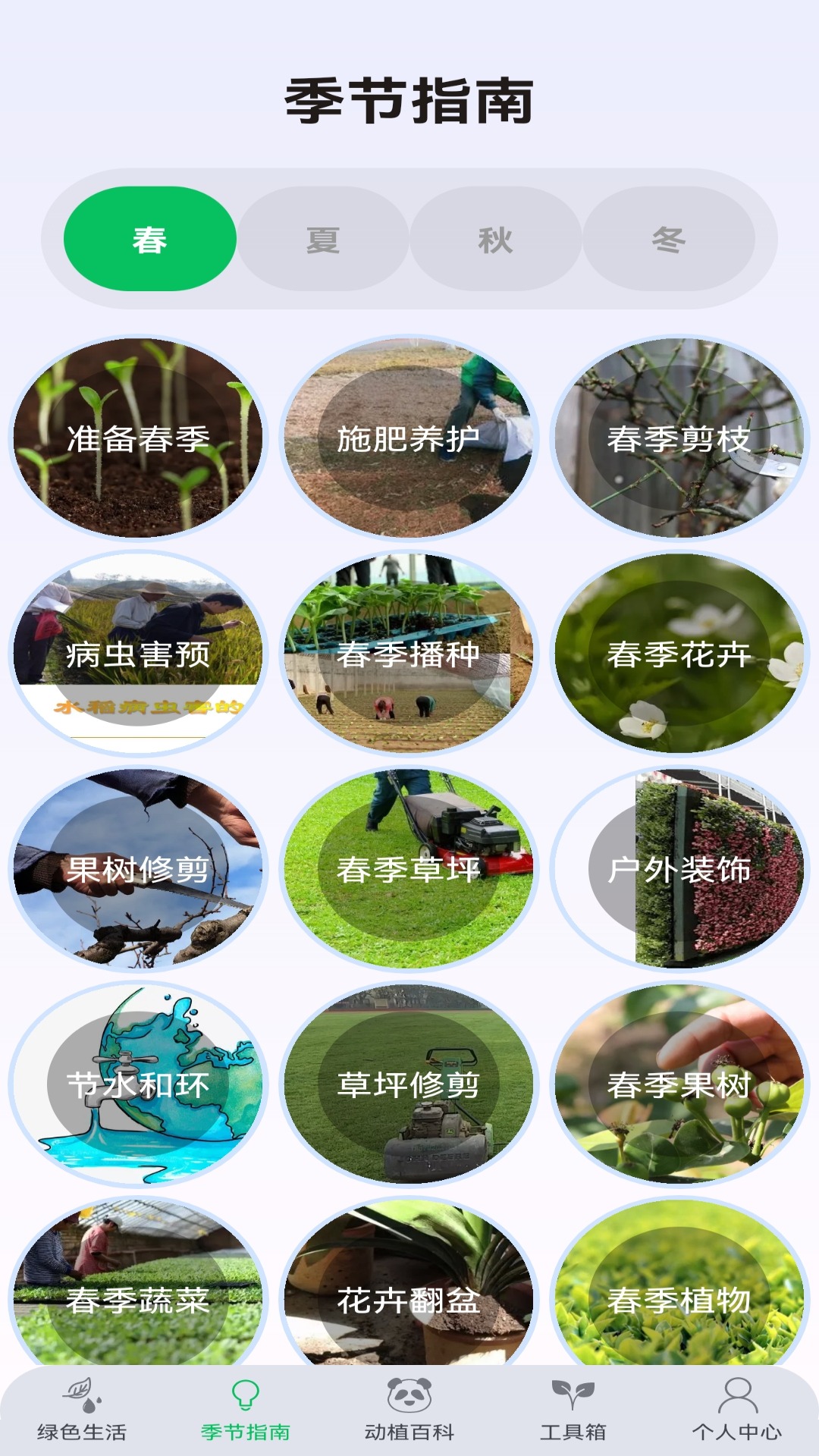Screen dimensions: 819x1456
Task: Go to 个人中心 profile tab
Action: point(737,1410)
